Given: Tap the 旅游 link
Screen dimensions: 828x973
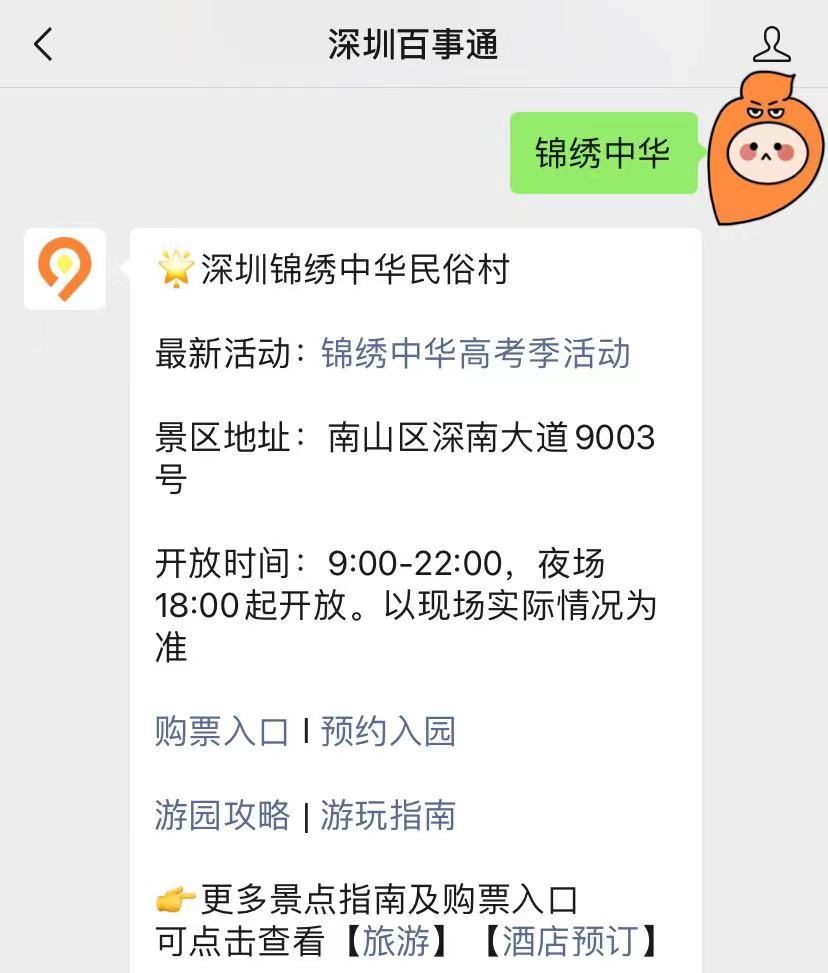Looking at the screenshot, I should (x=396, y=941).
